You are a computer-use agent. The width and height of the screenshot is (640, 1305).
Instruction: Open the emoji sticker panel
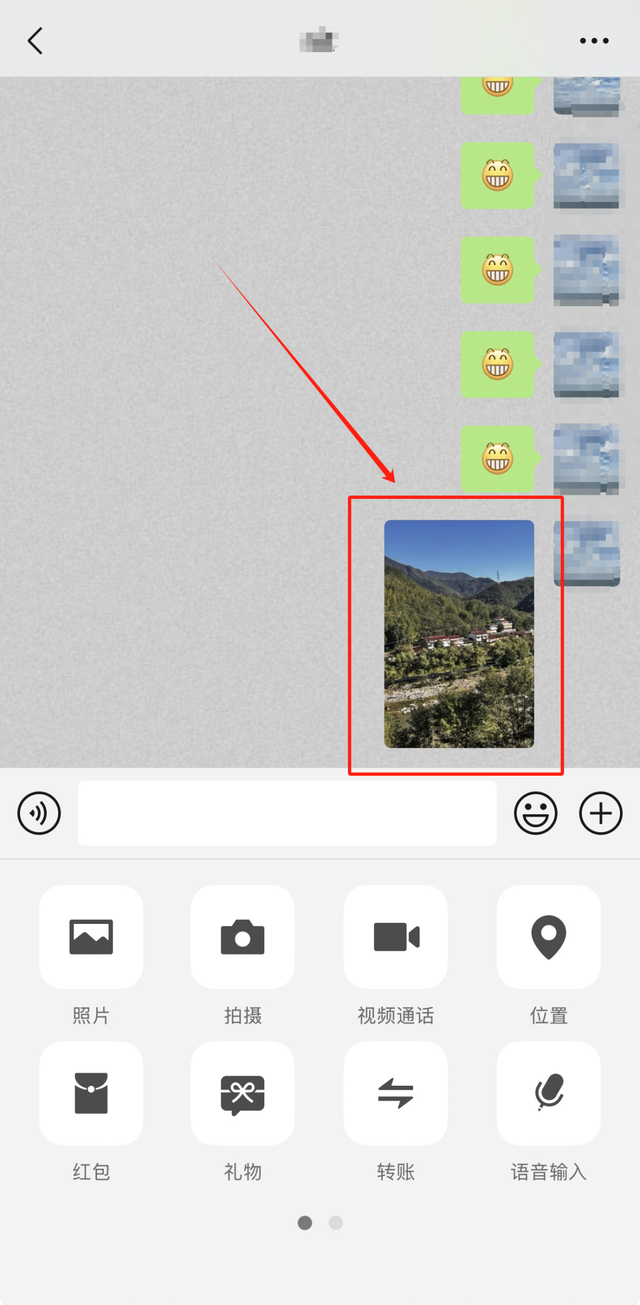point(536,814)
